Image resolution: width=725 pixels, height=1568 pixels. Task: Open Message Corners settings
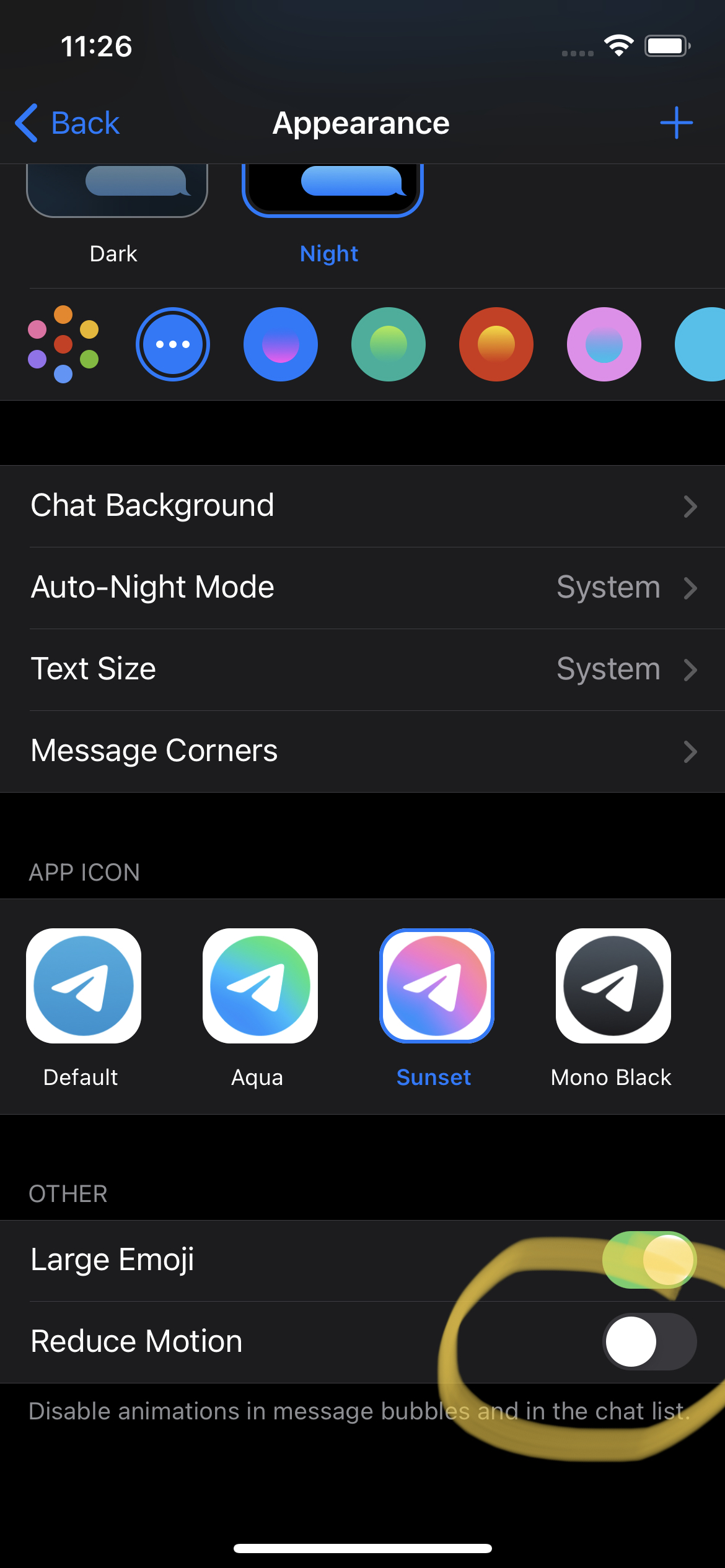[x=362, y=751]
